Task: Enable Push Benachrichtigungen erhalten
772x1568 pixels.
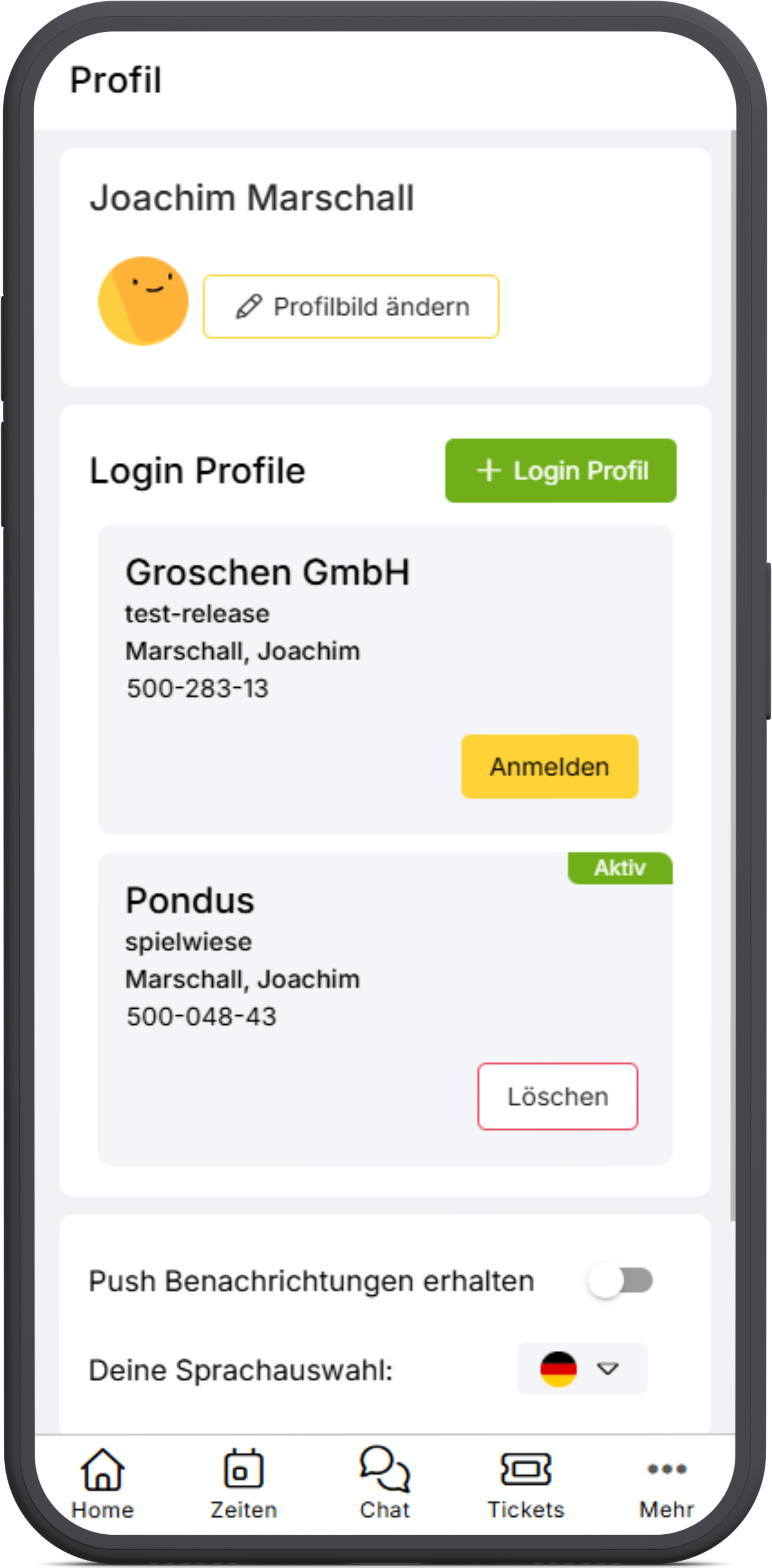Action: click(620, 1280)
